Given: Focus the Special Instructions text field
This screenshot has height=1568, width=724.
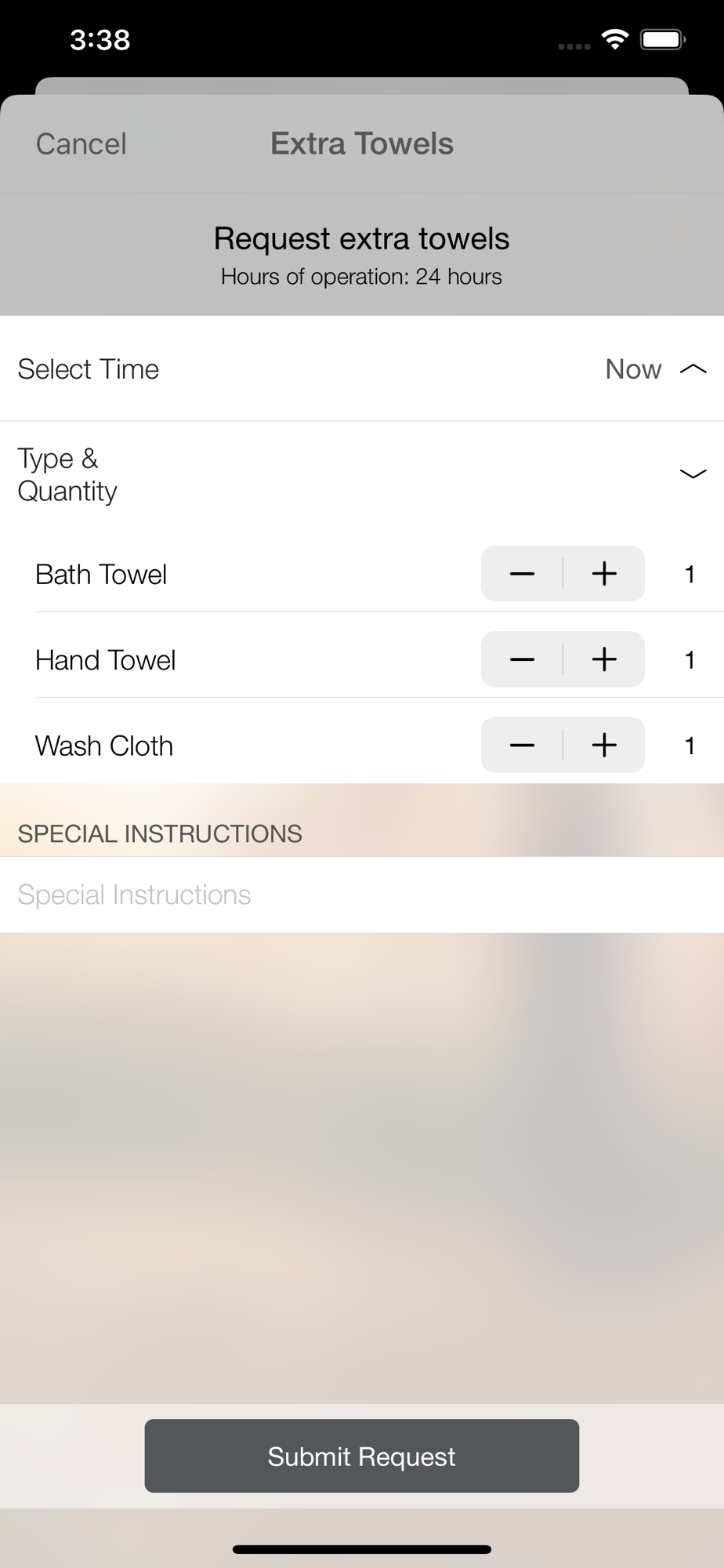Looking at the screenshot, I should [x=362, y=895].
